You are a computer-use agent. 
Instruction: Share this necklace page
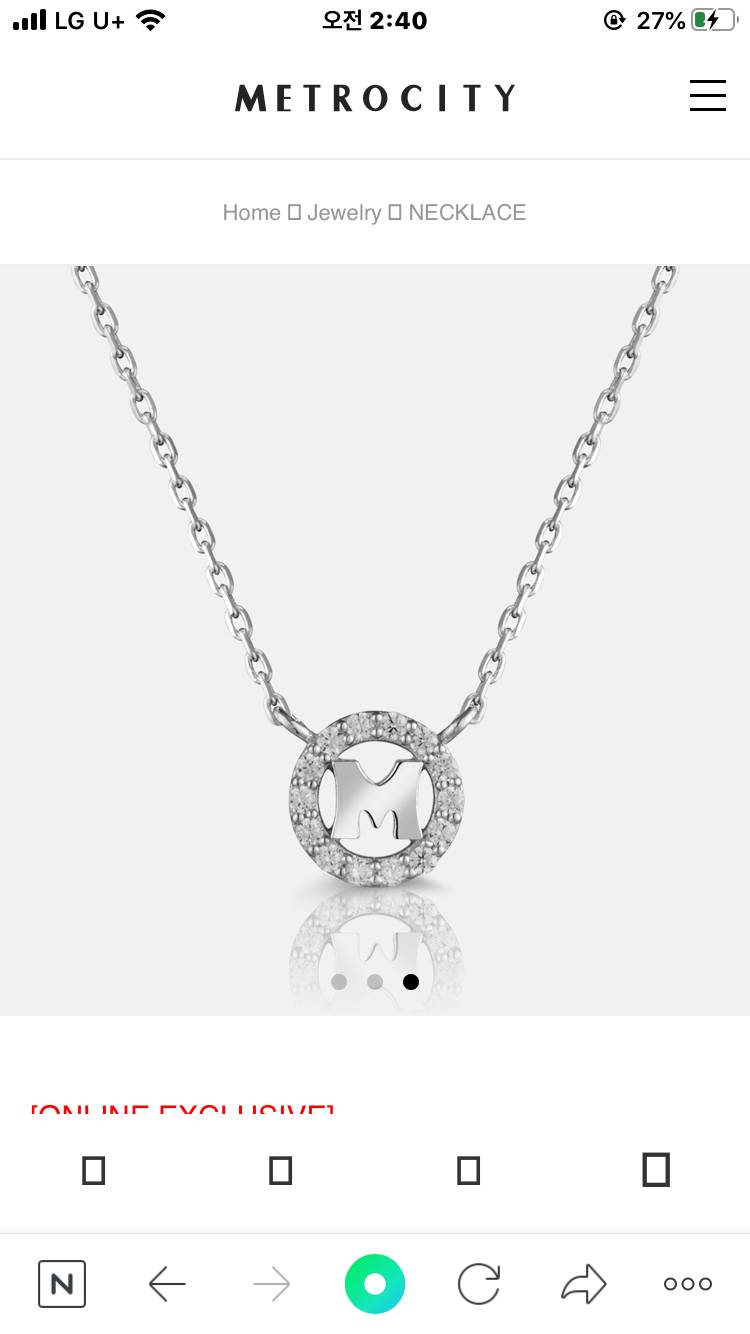[x=584, y=1284]
